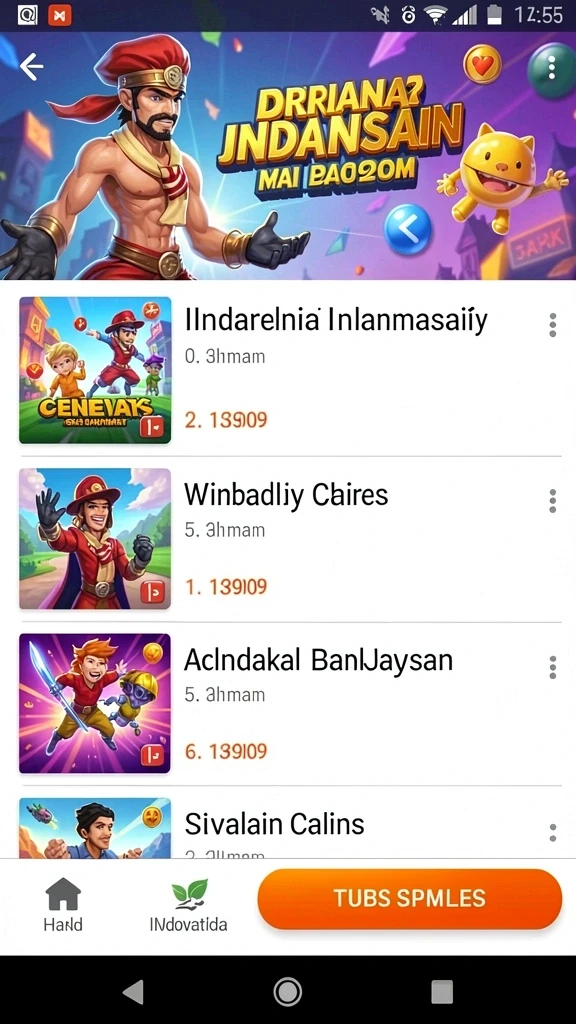Switch to the Harld home tab
The height and width of the screenshot is (1024, 576).
coord(63,904)
